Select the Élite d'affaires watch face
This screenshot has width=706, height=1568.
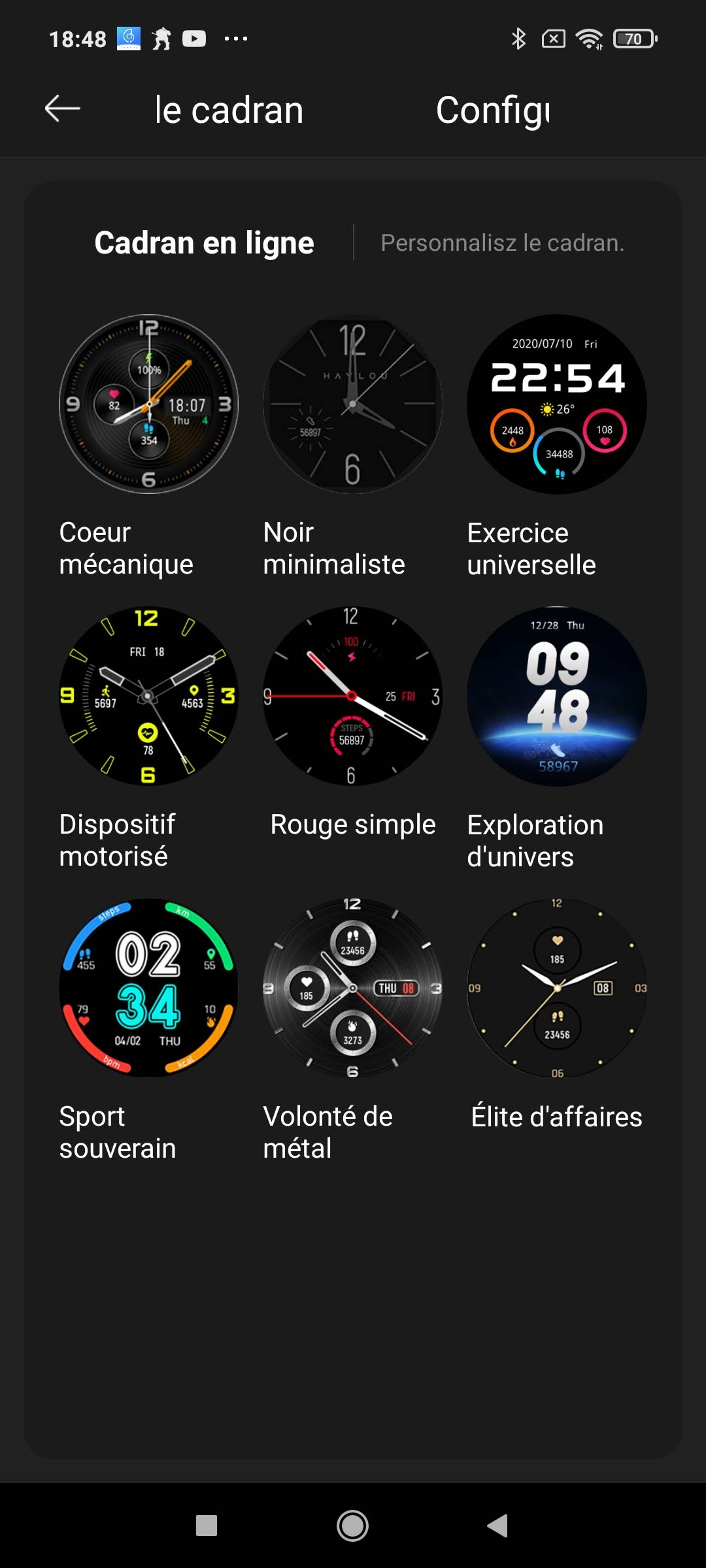pyautogui.click(x=557, y=988)
